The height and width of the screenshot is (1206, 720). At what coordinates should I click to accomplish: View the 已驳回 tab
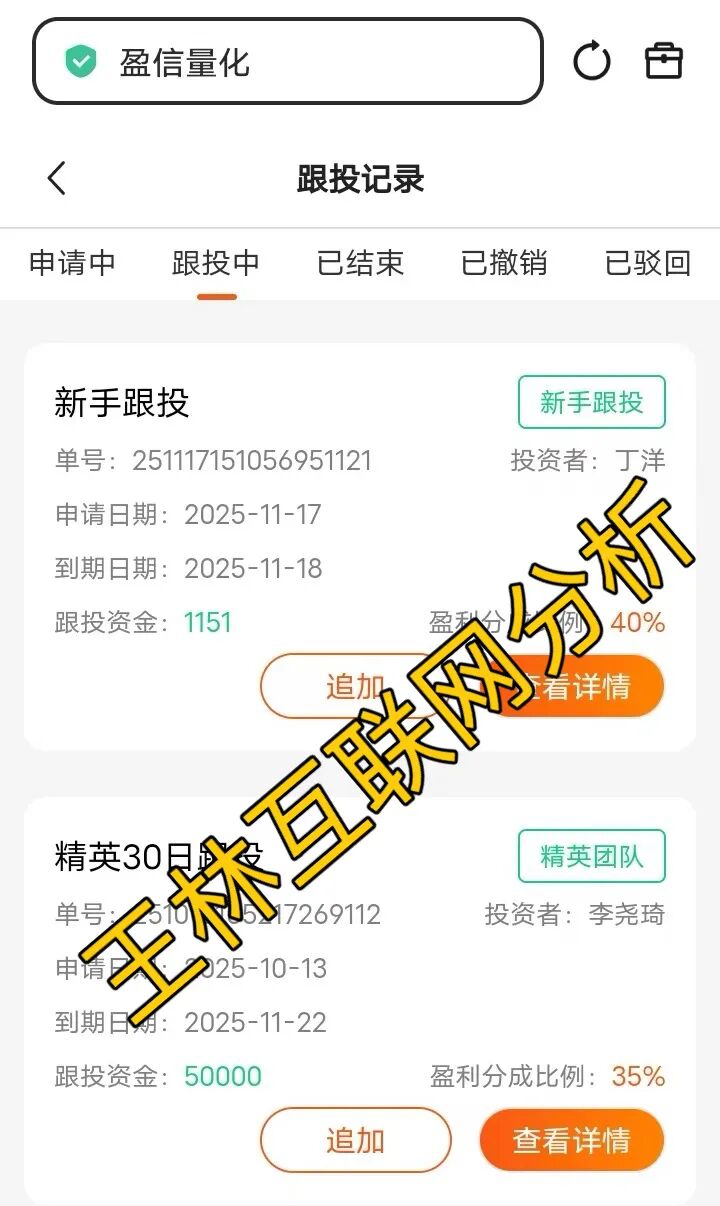648,263
